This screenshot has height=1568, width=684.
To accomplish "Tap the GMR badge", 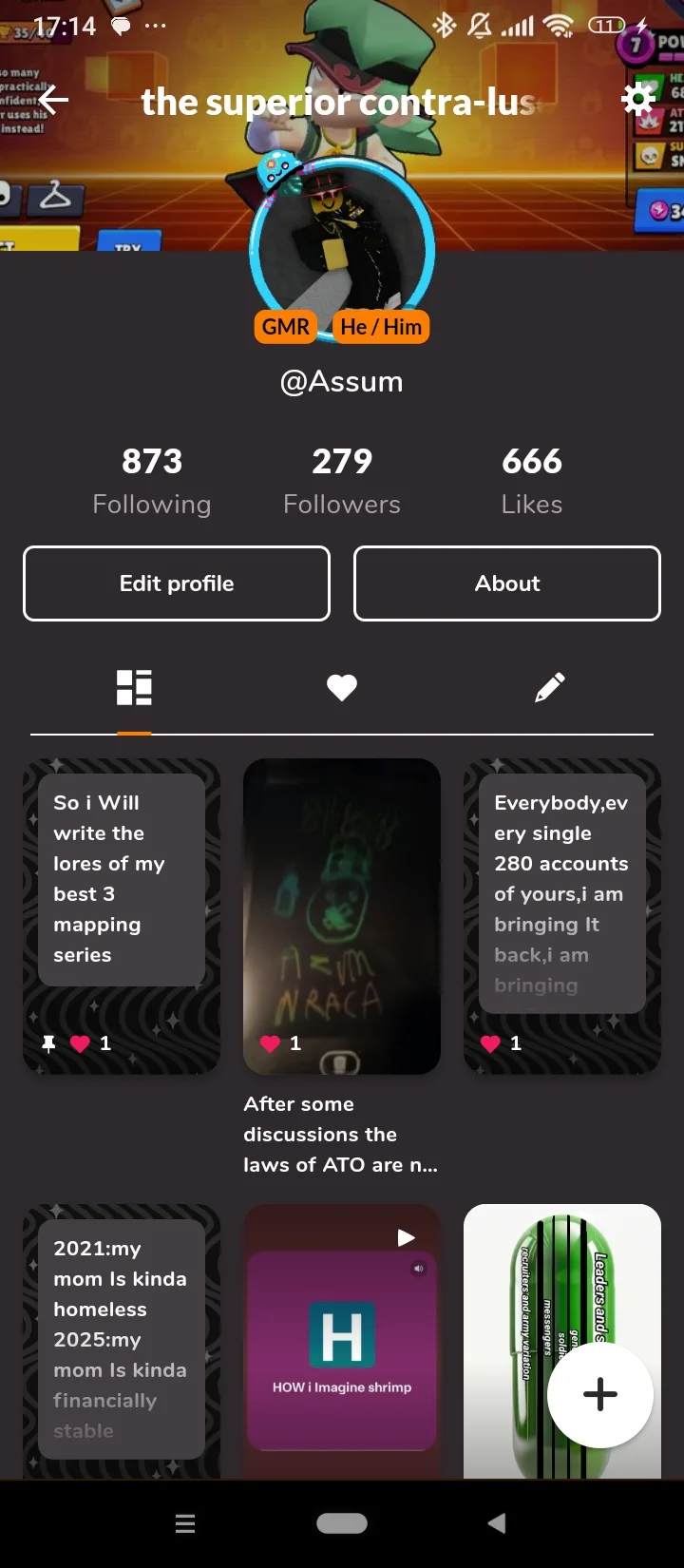I will 286,327.
